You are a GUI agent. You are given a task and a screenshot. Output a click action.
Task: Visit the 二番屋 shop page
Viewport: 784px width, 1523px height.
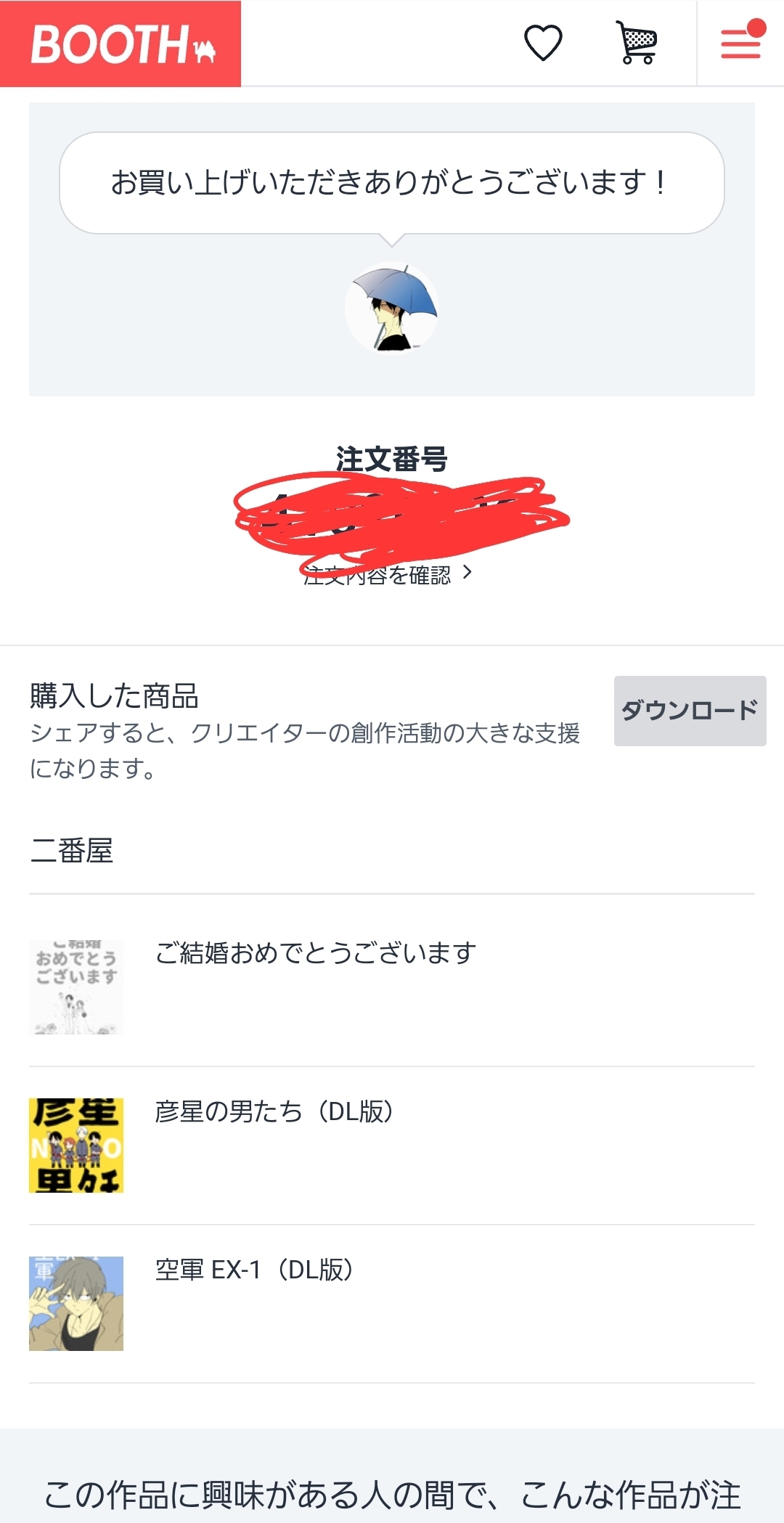[72, 851]
